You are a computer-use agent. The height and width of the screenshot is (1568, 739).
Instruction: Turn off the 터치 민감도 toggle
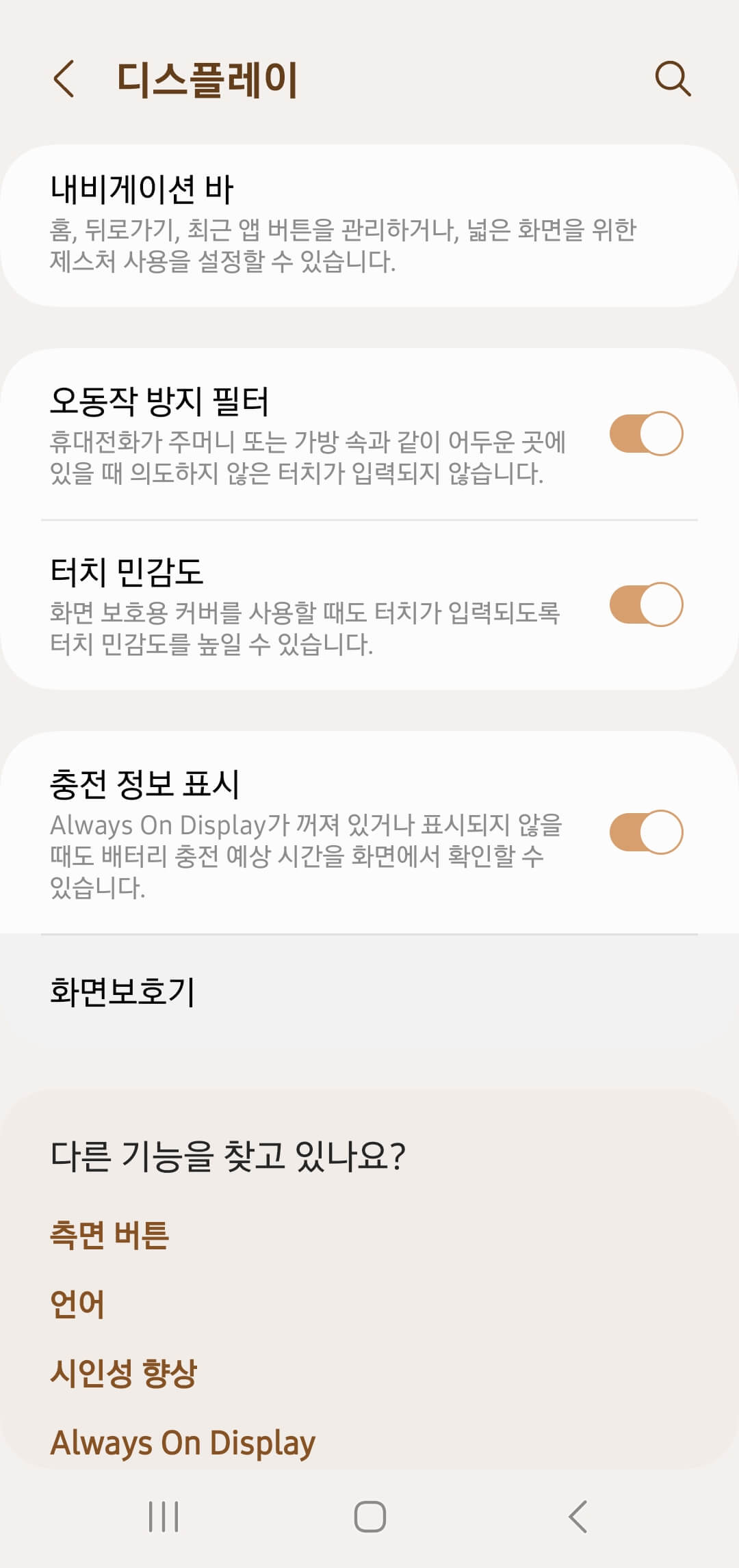click(645, 605)
